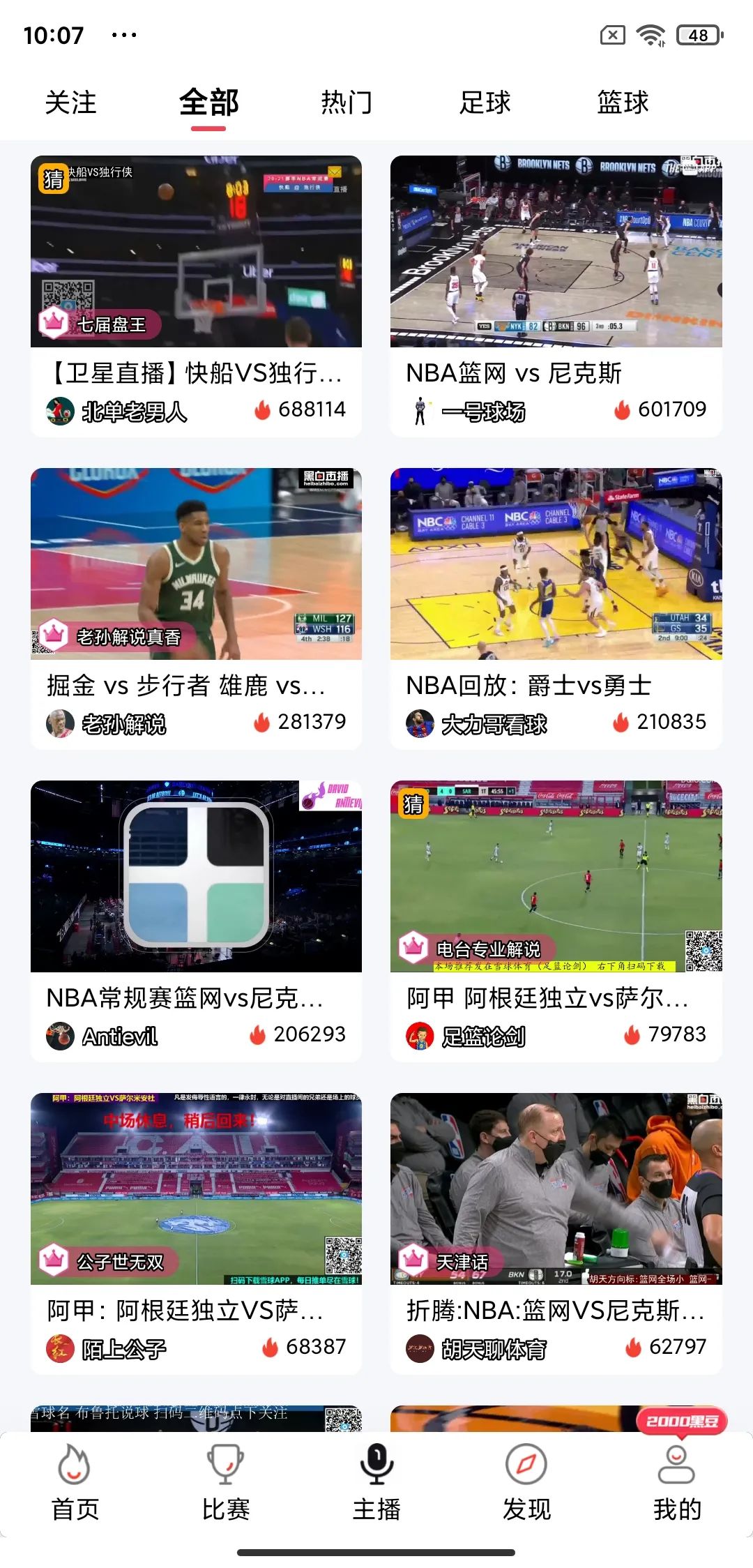This screenshot has width=753, height=1568.
Task: Open Antievil's NBA常规赛篮网vs尼克 stream
Action: click(196, 877)
